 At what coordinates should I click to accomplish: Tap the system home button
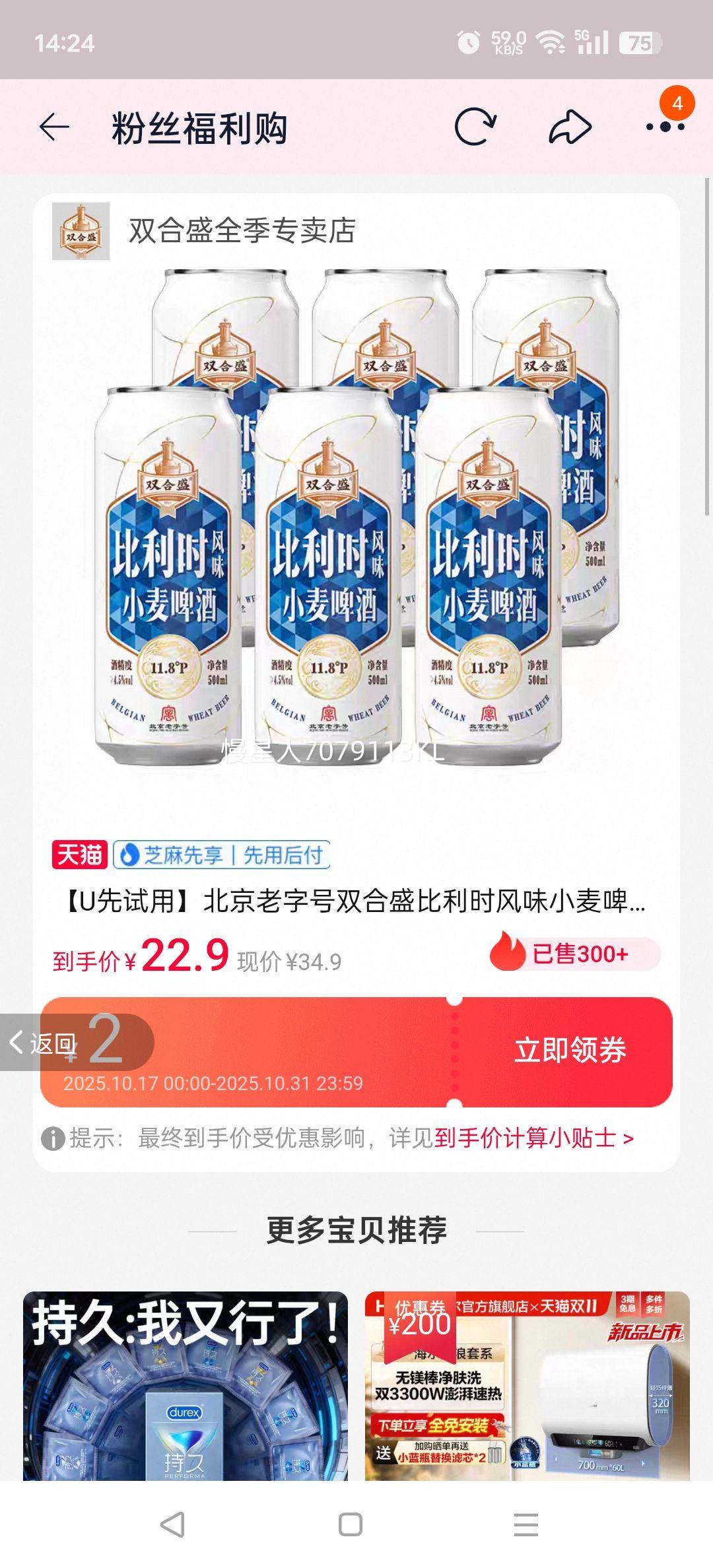click(350, 1524)
